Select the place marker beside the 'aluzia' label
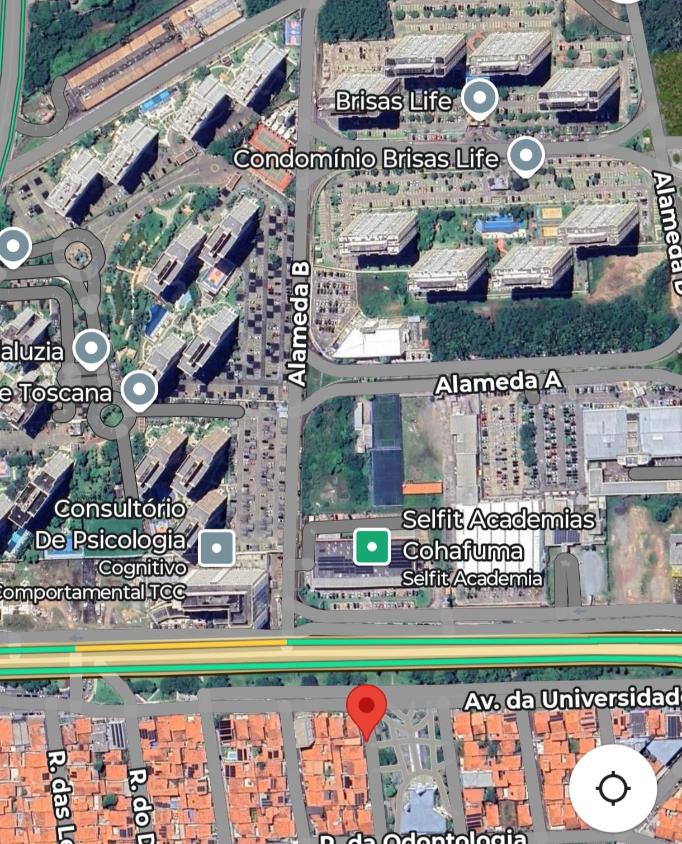 point(91,348)
